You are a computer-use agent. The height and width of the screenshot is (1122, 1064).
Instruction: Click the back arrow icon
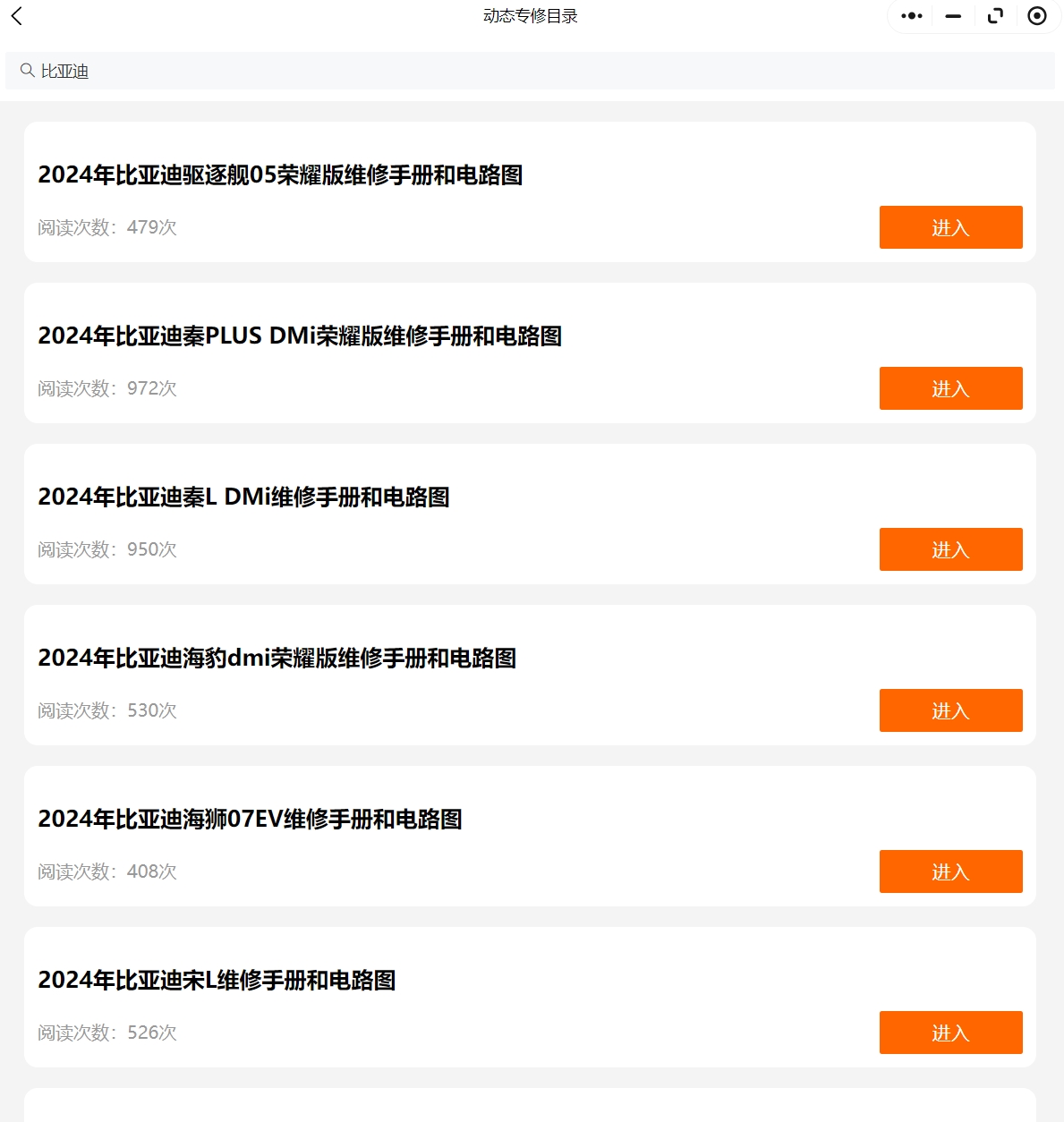point(18,15)
